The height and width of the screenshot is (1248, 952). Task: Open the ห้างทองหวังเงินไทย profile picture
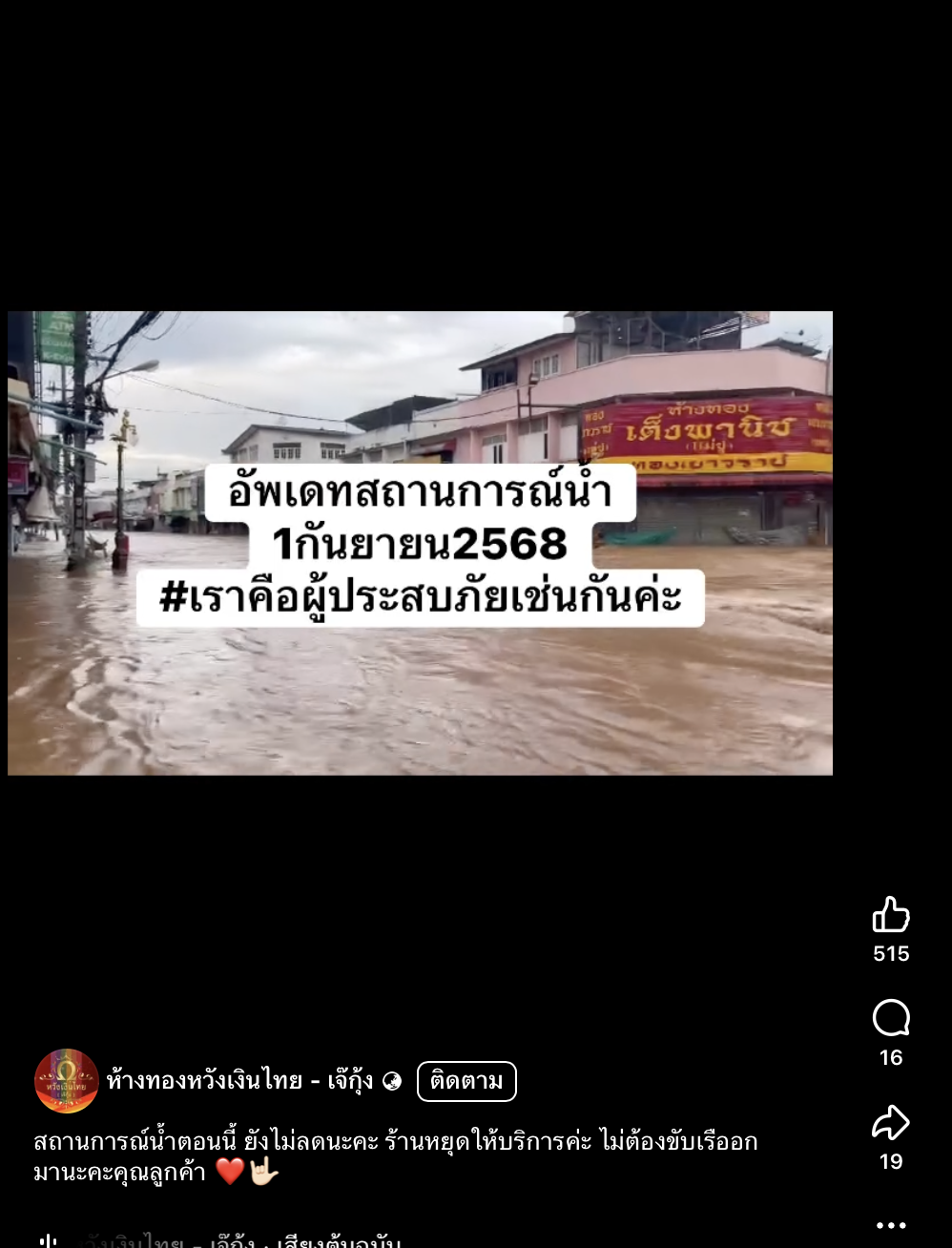[67, 1081]
